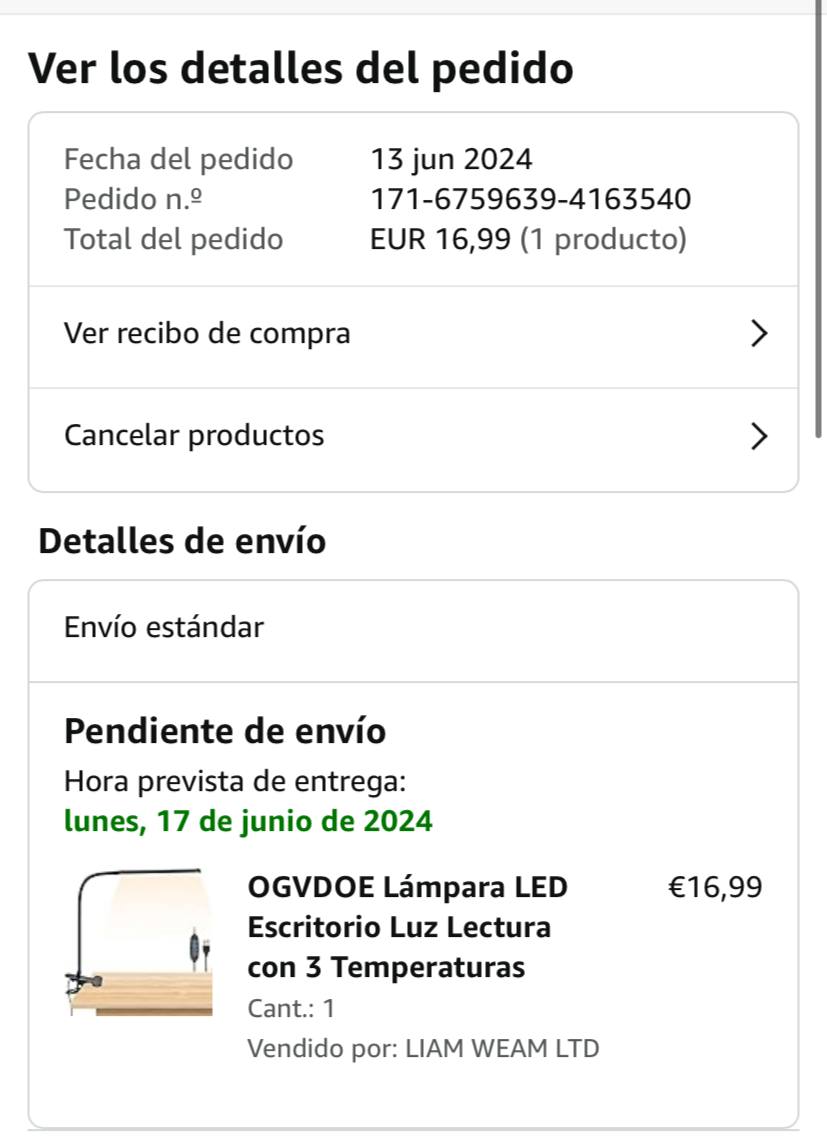Open Cancelar productos row

click(x=412, y=436)
